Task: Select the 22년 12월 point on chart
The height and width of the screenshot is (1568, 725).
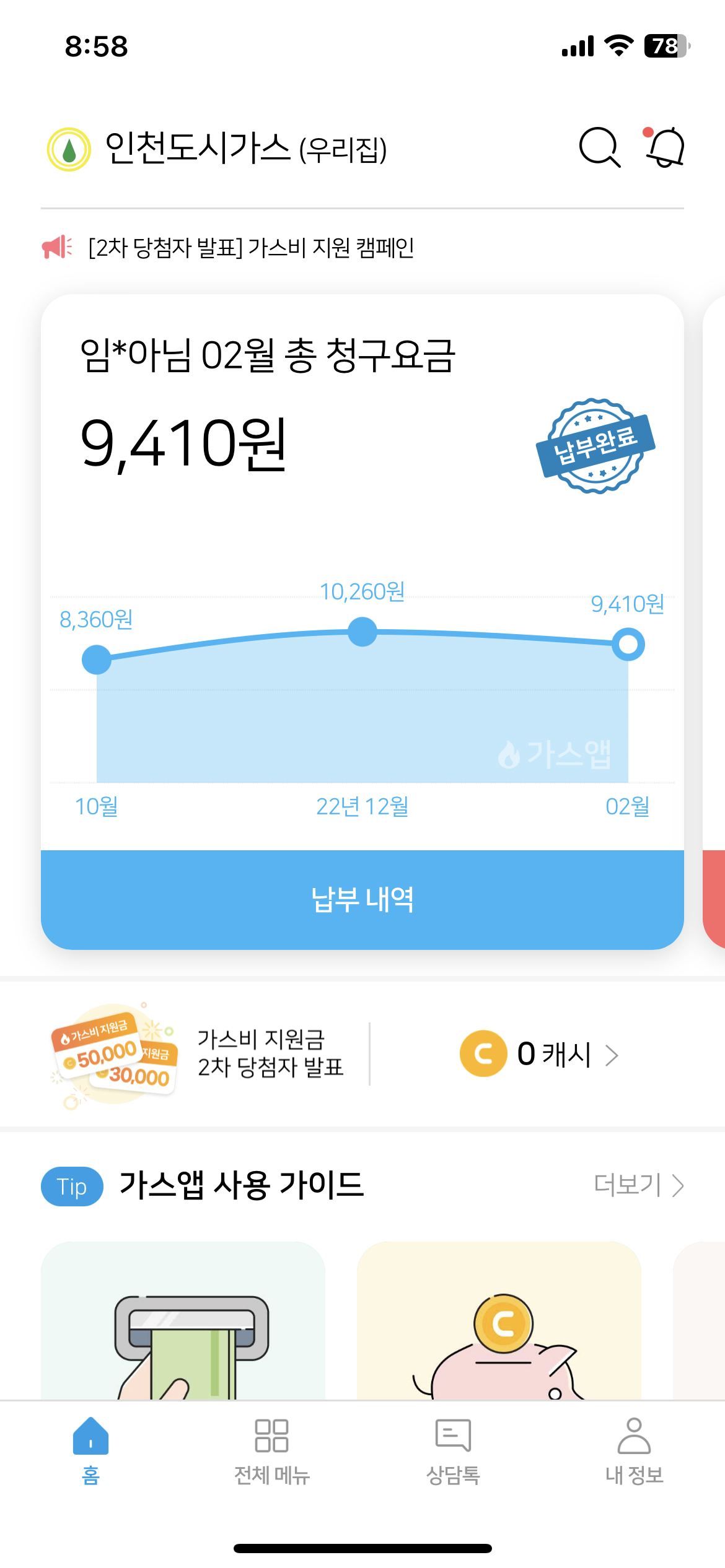Action: [362, 632]
